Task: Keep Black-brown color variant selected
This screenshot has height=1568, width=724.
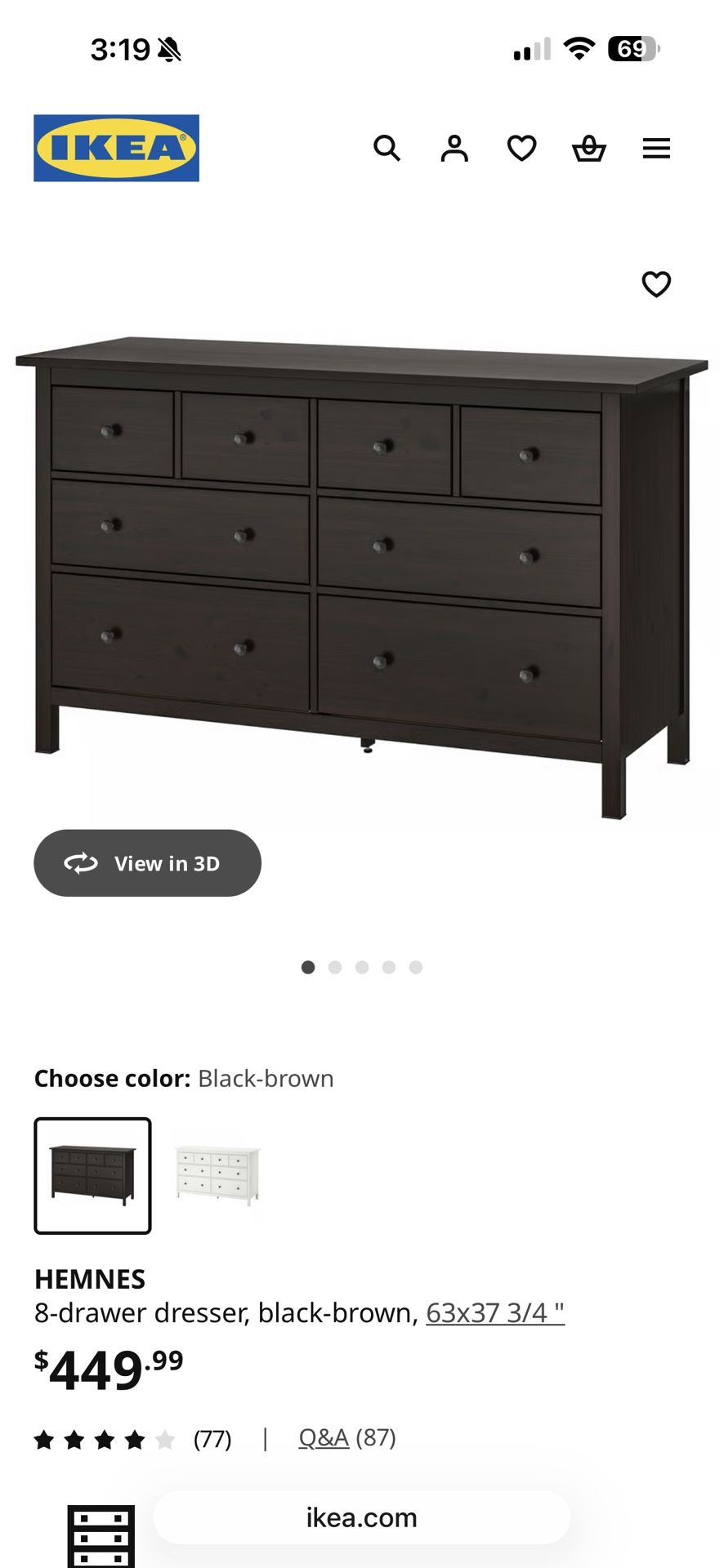Action: click(92, 1175)
